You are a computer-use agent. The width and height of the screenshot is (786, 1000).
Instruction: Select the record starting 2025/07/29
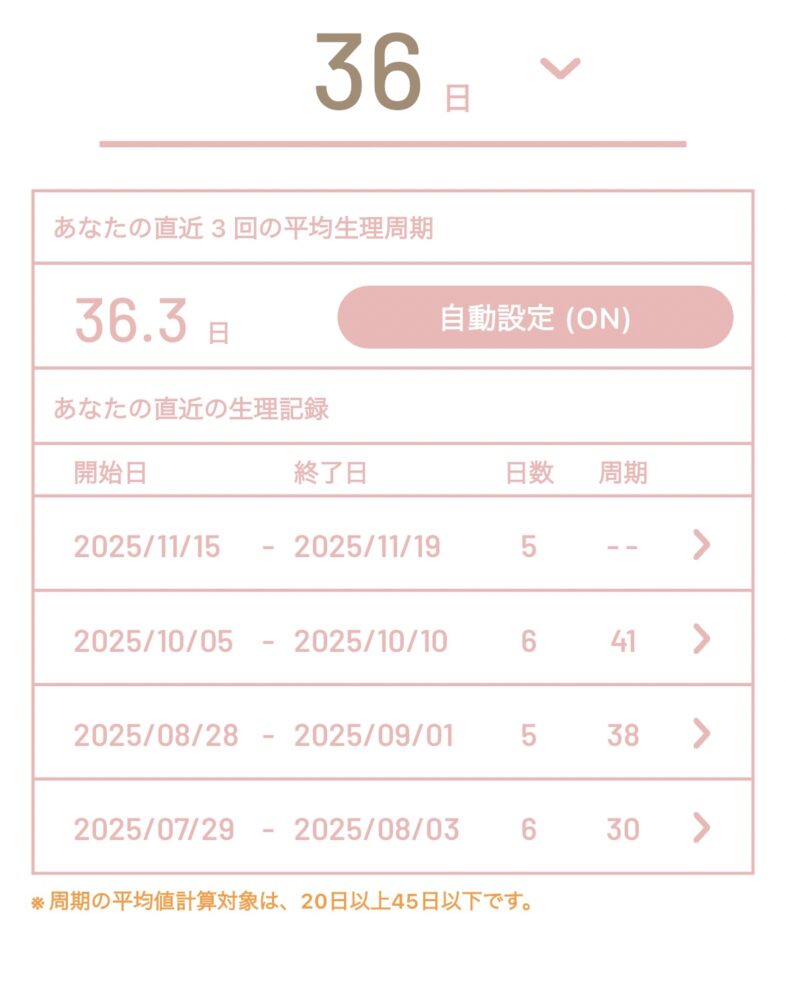click(x=701, y=828)
